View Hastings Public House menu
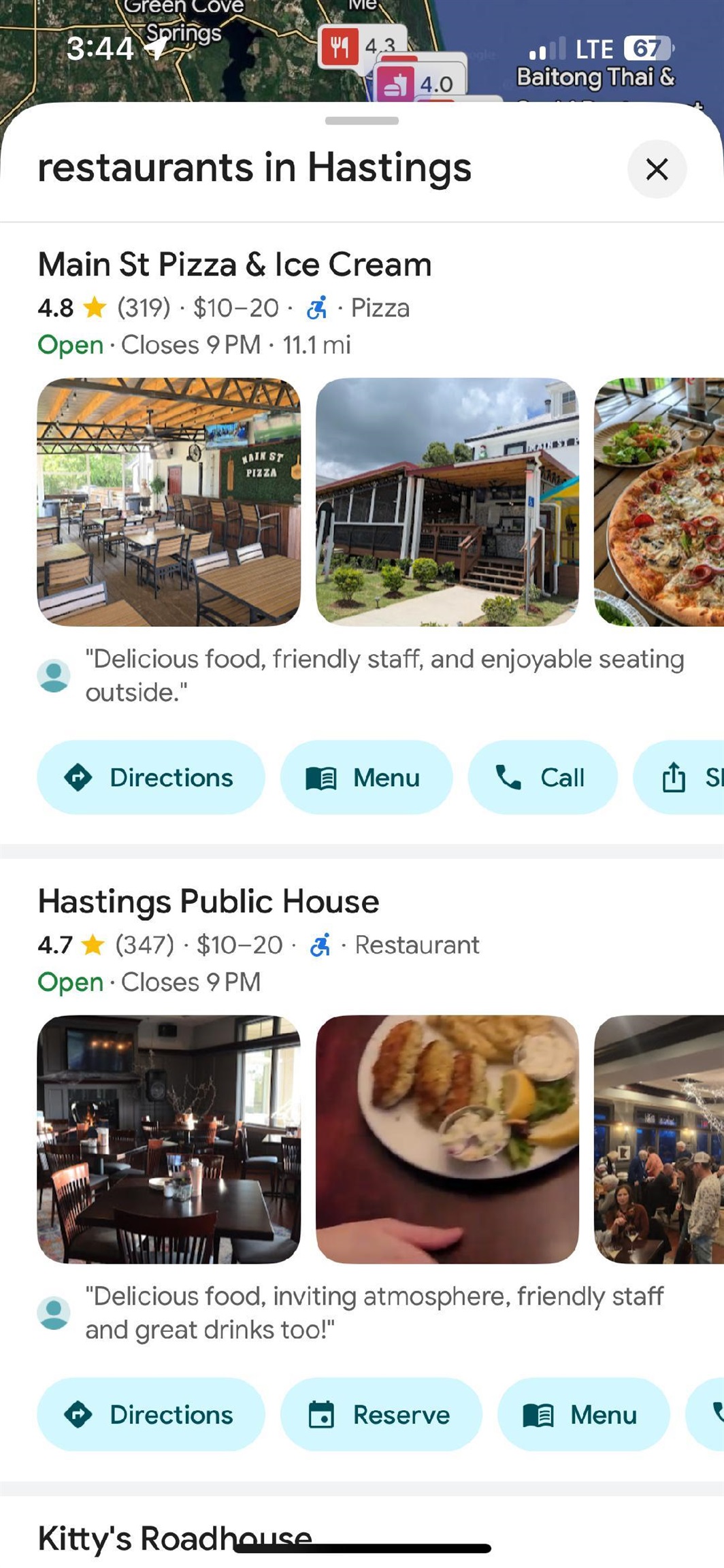 [583, 1414]
